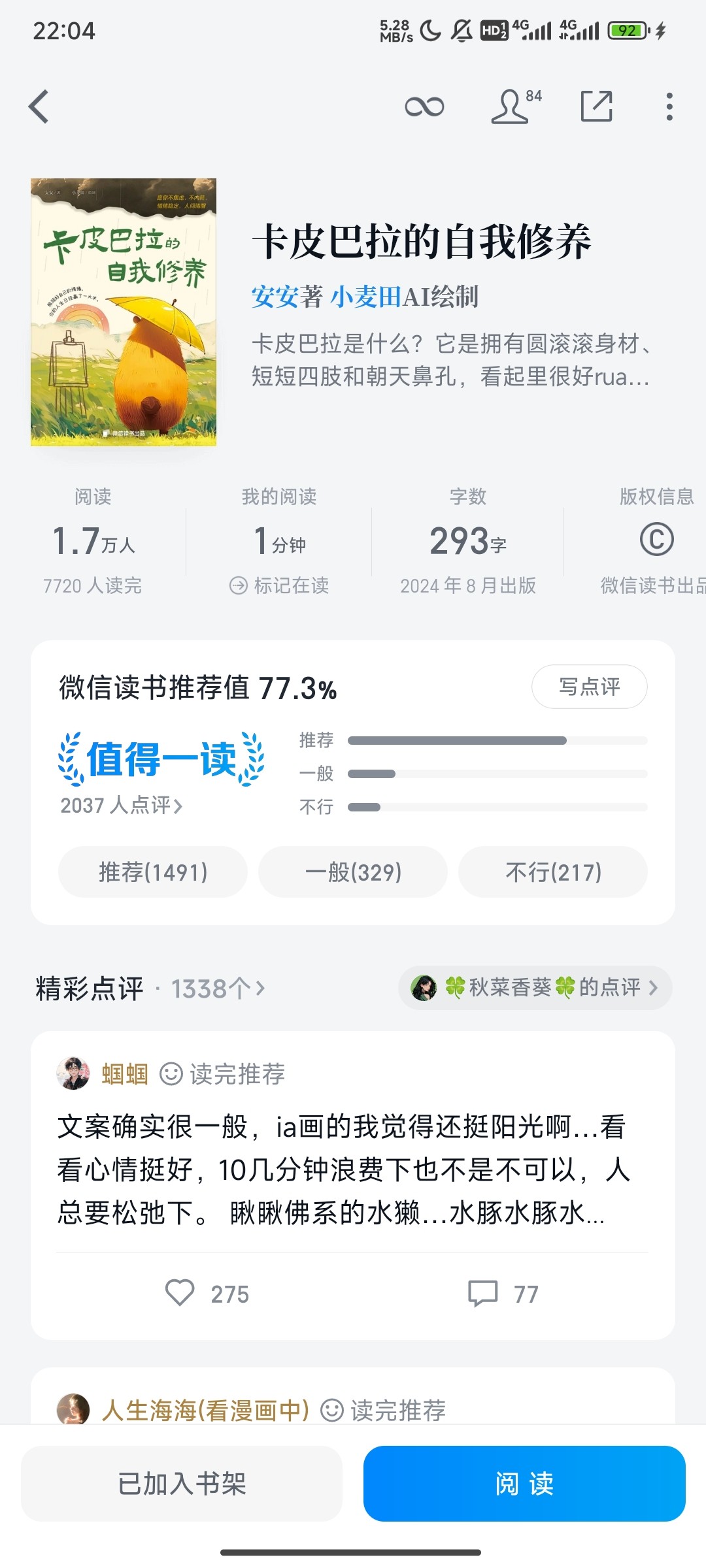Open the 2037 人点评 reviews link
706x1568 pixels.
pyautogui.click(x=122, y=805)
